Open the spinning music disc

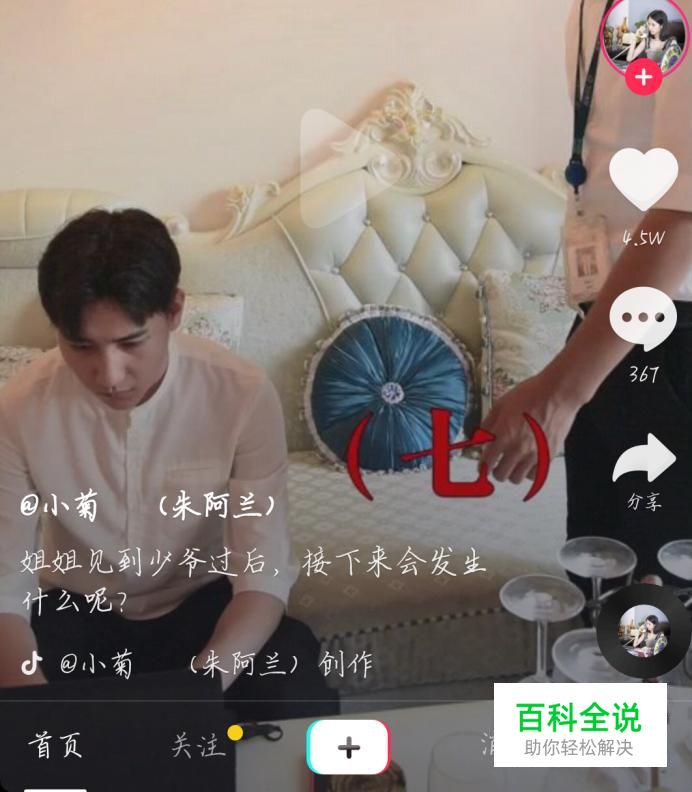(643, 631)
